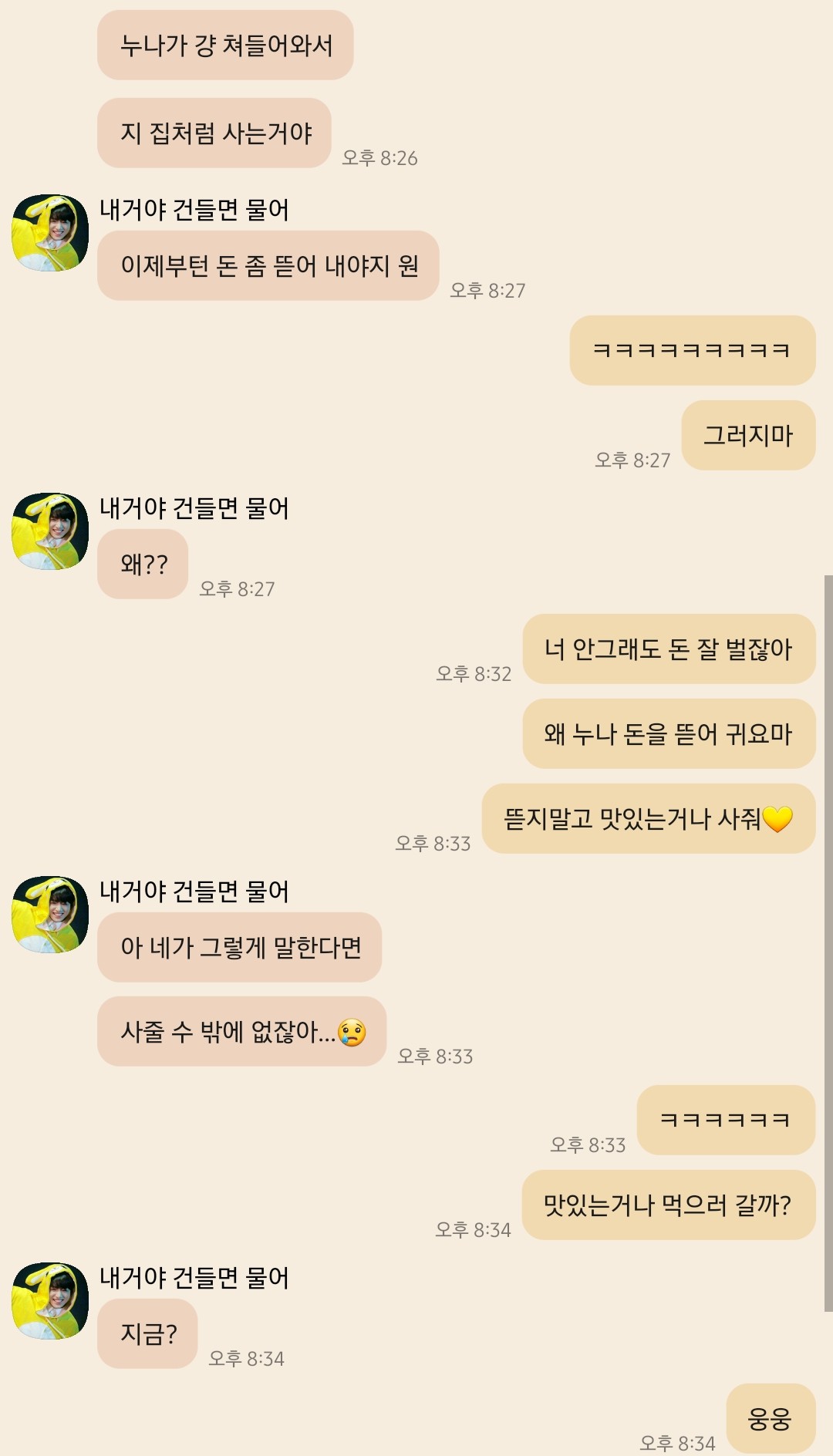Image resolution: width=833 pixels, height=1456 pixels.
Task: View profile photo beside '아 네가 그렇게 말한다면'
Action: pos(50,915)
